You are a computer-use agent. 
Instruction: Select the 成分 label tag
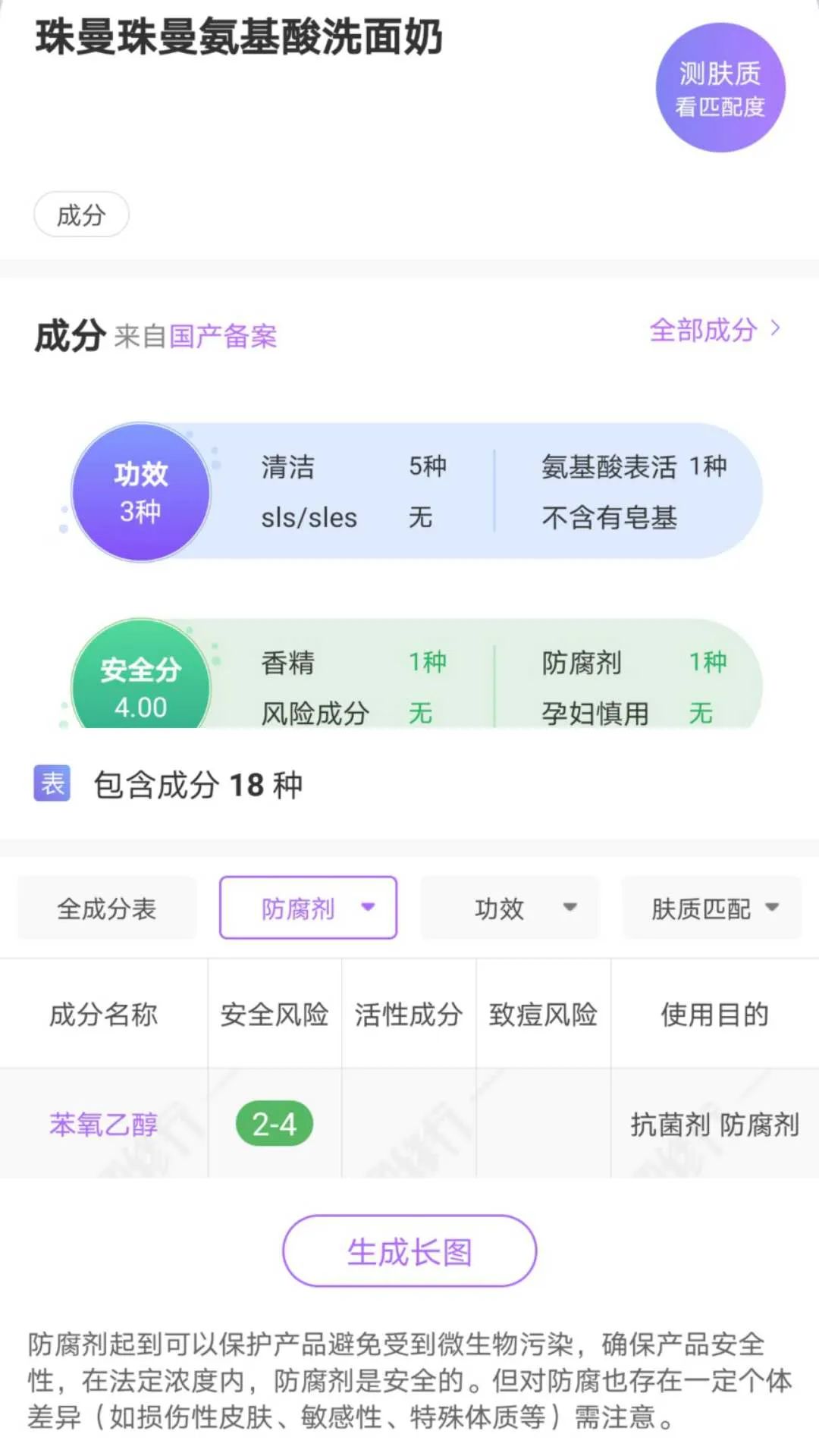tap(80, 215)
